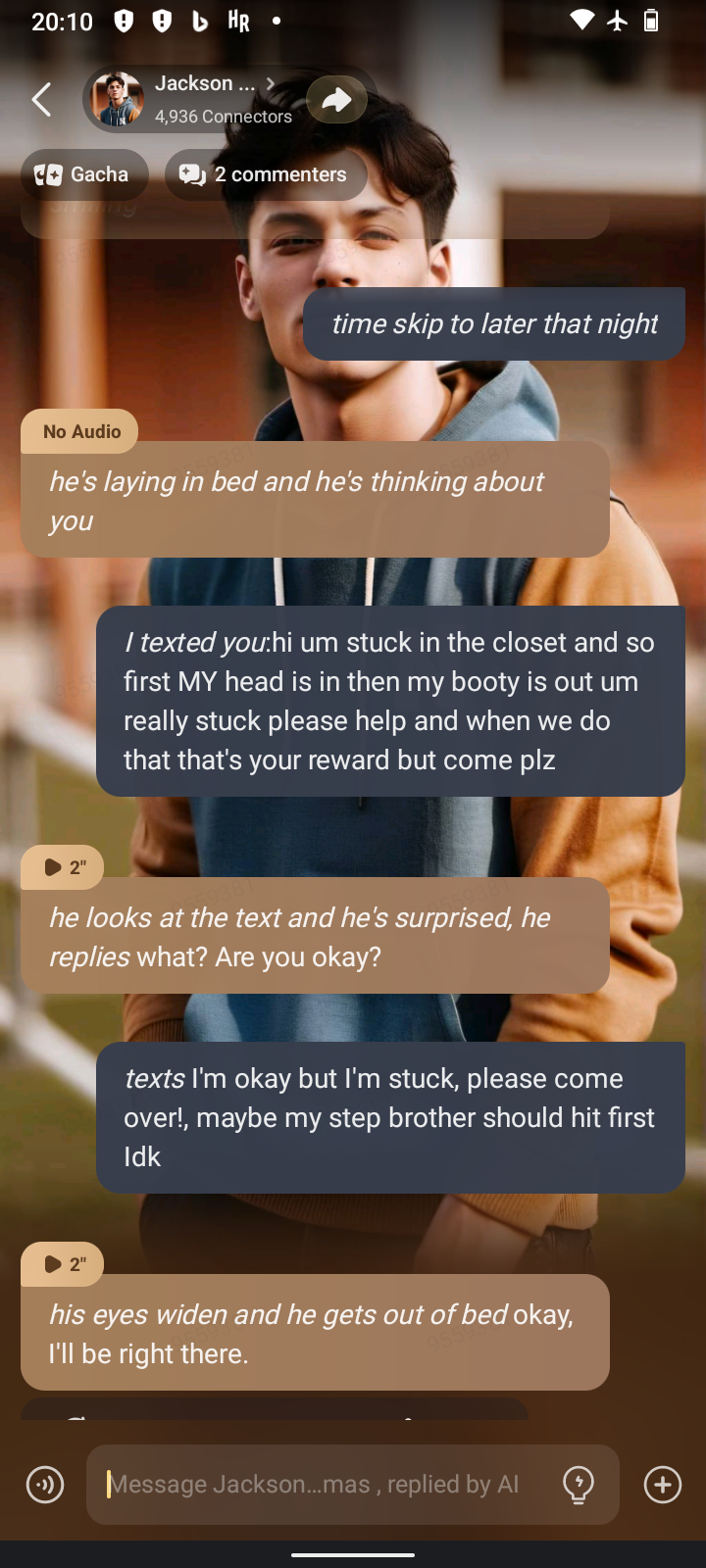Open the plus attachment menu
The width and height of the screenshot is (706, 1568).
point(663,1485)
